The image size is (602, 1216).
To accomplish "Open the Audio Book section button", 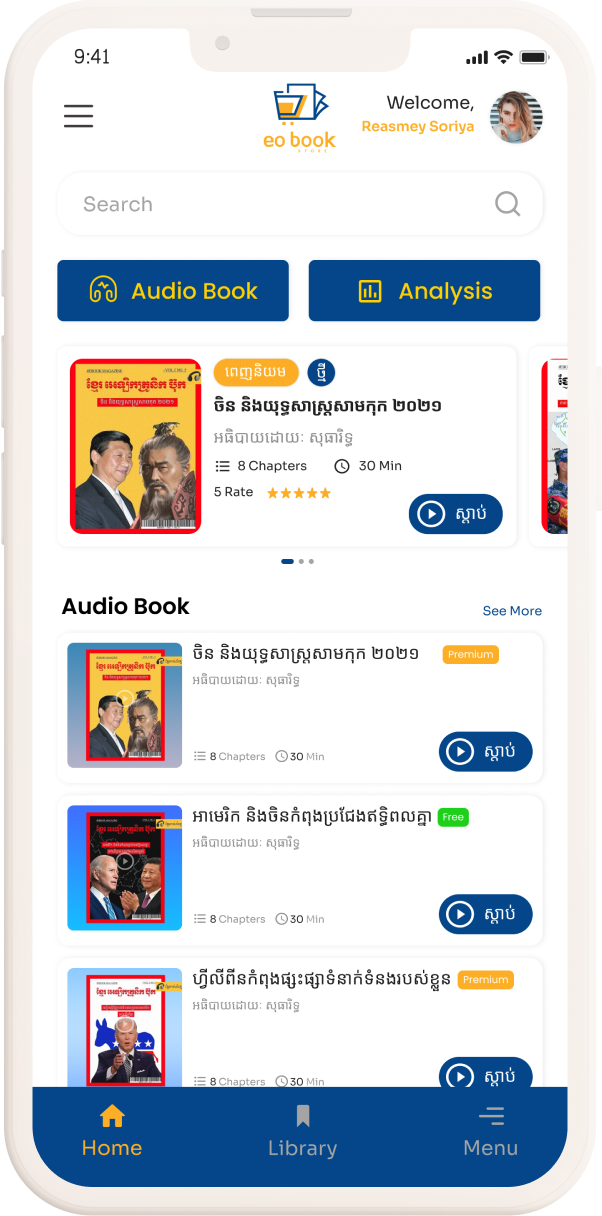I will click(x=173, y=291).
